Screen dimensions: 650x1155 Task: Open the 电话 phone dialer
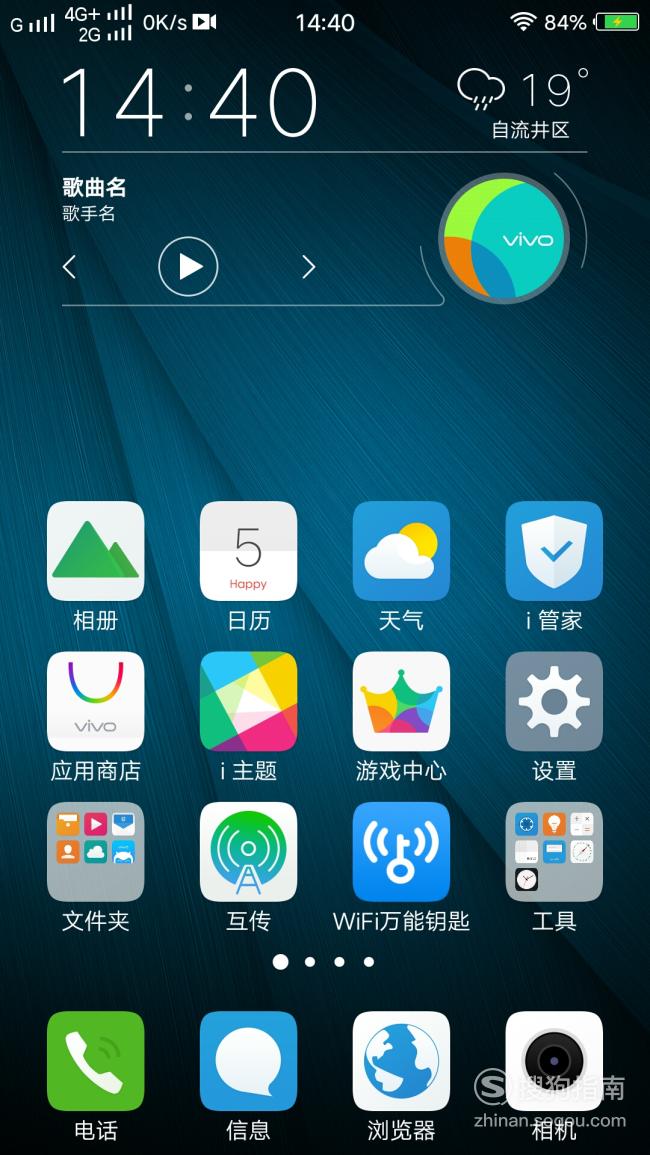pyautogui.click(x=96, y=1061)
